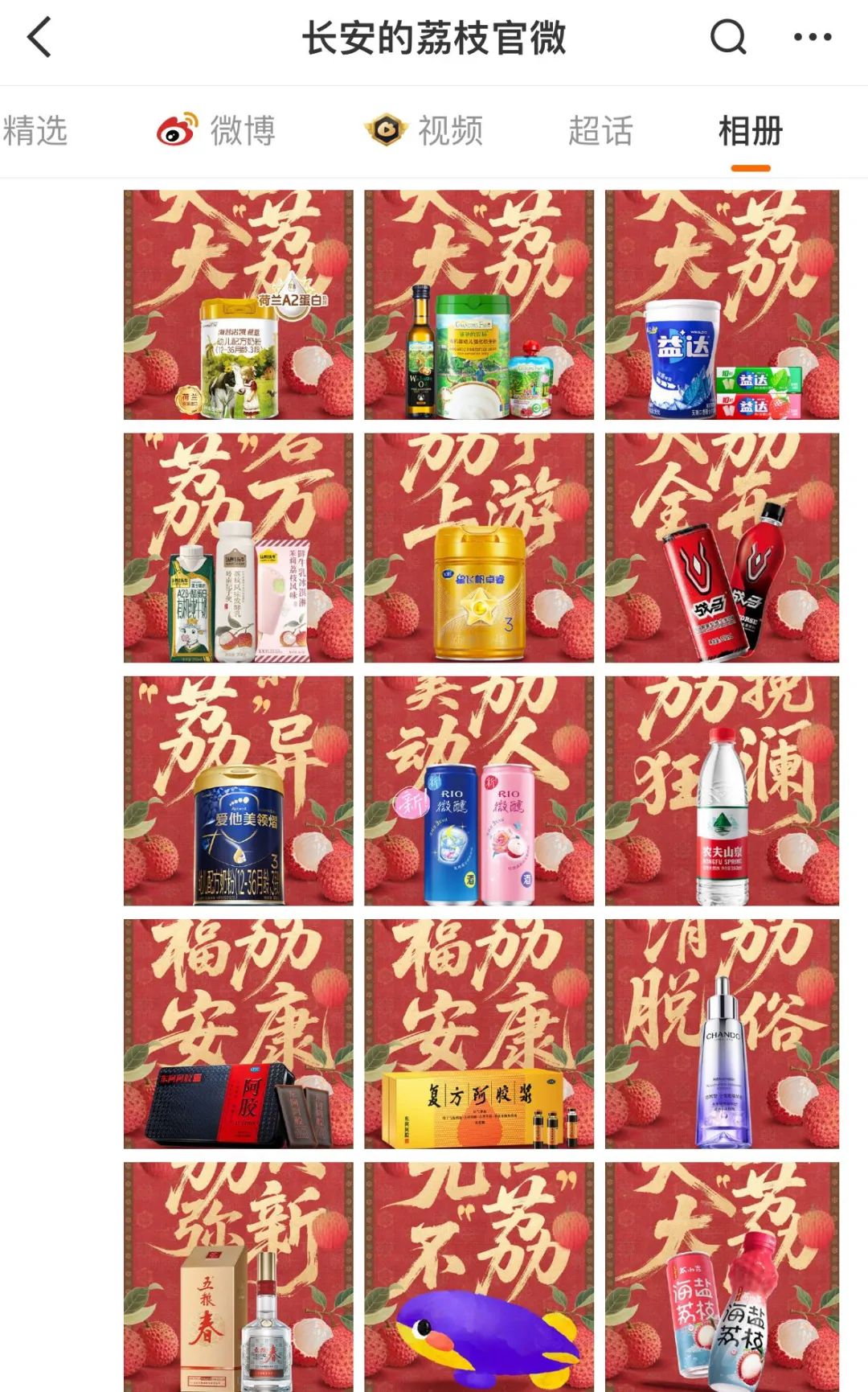Open the 农夫山泉 water bottle photo
The image size is (868, 1392).
pos(722,790)
